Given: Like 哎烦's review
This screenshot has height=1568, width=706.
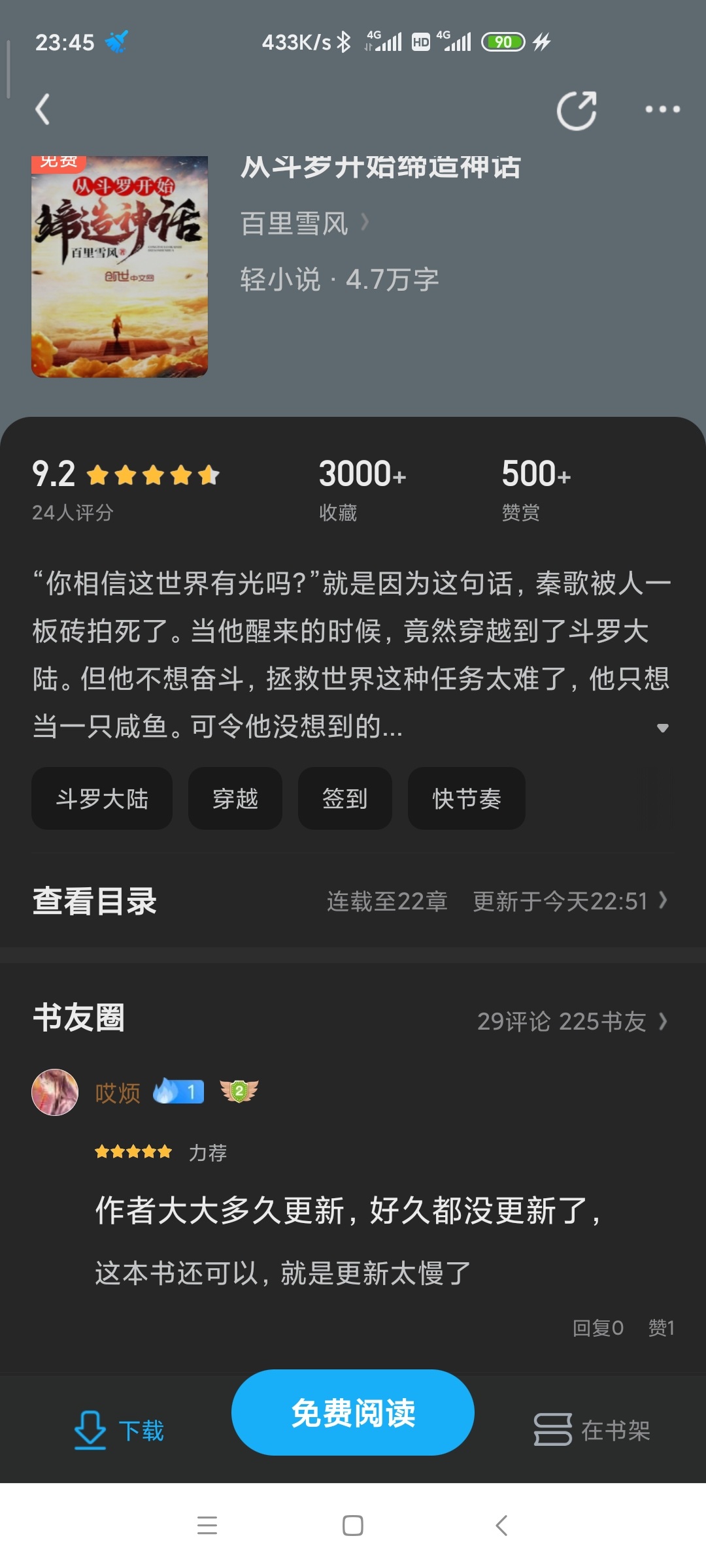Looking at the screenshot, I should click(661, 1328).
